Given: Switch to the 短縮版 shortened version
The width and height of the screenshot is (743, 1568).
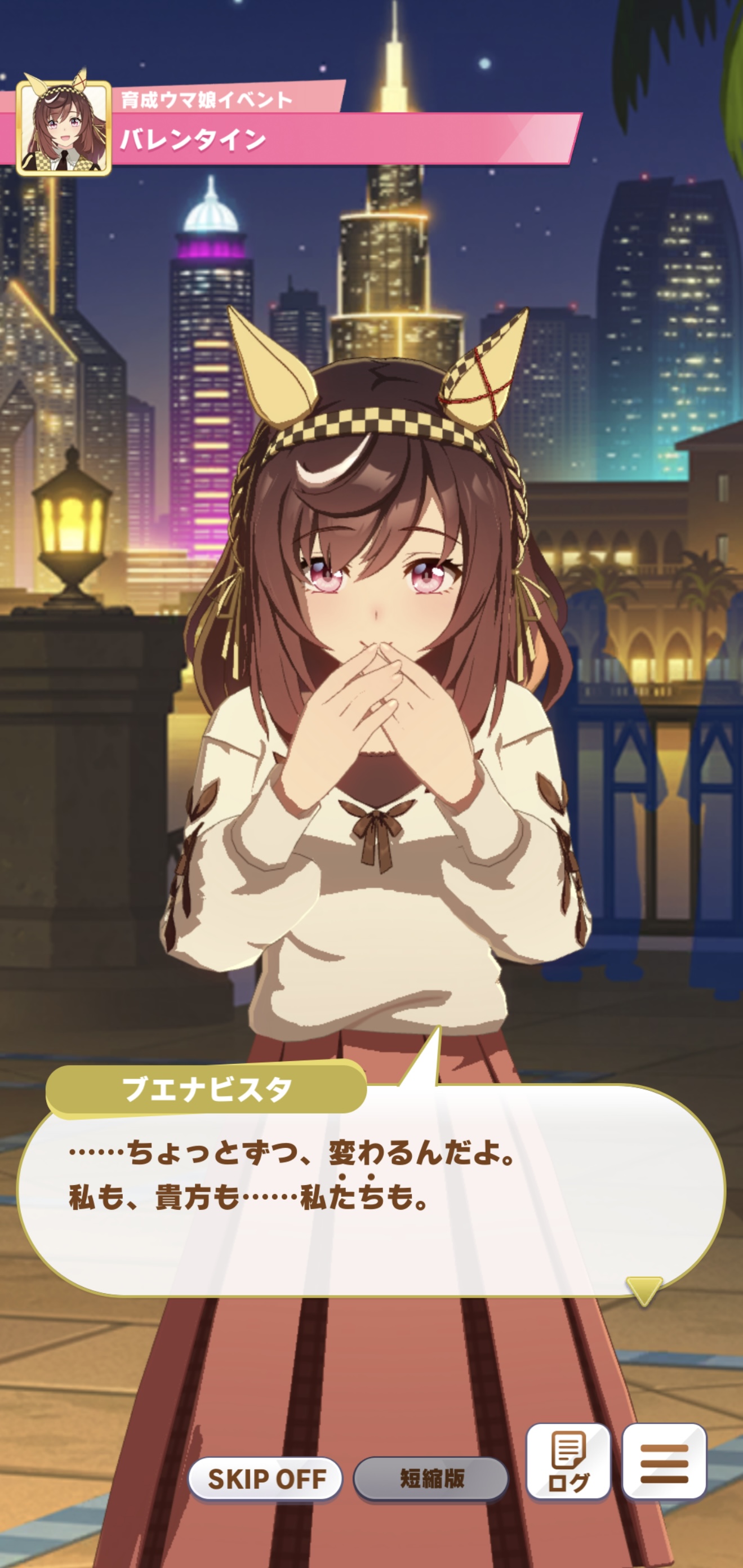Looking at the screenshot, I should click(431, 1478).
